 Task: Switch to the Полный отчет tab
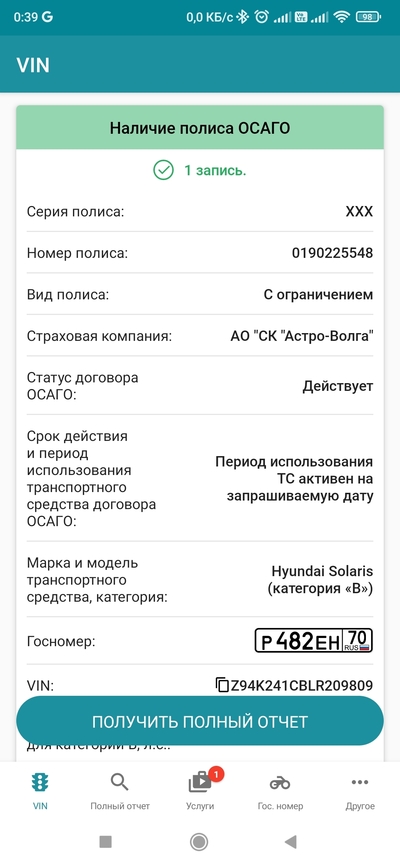[x=120, y=791]
